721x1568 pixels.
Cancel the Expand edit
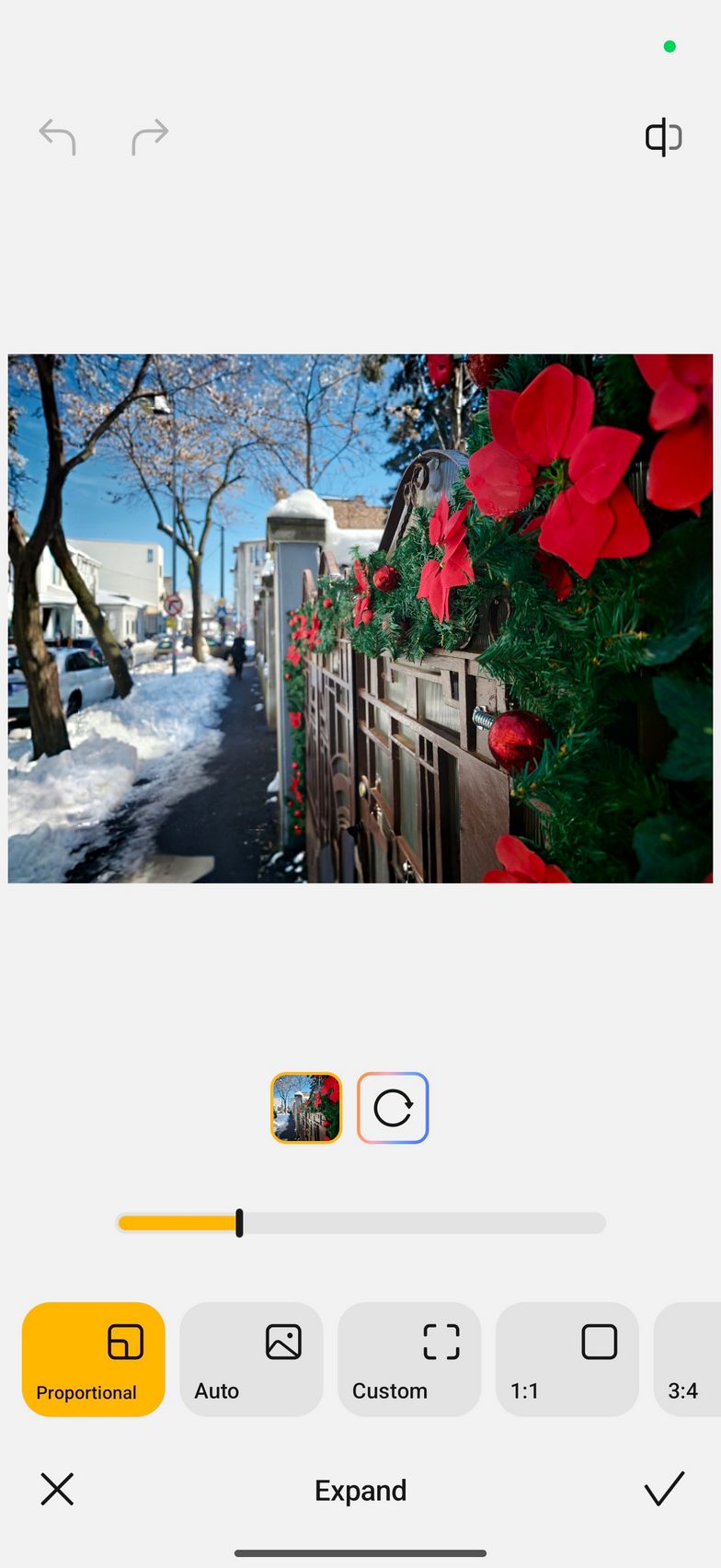click(57, 1489)
